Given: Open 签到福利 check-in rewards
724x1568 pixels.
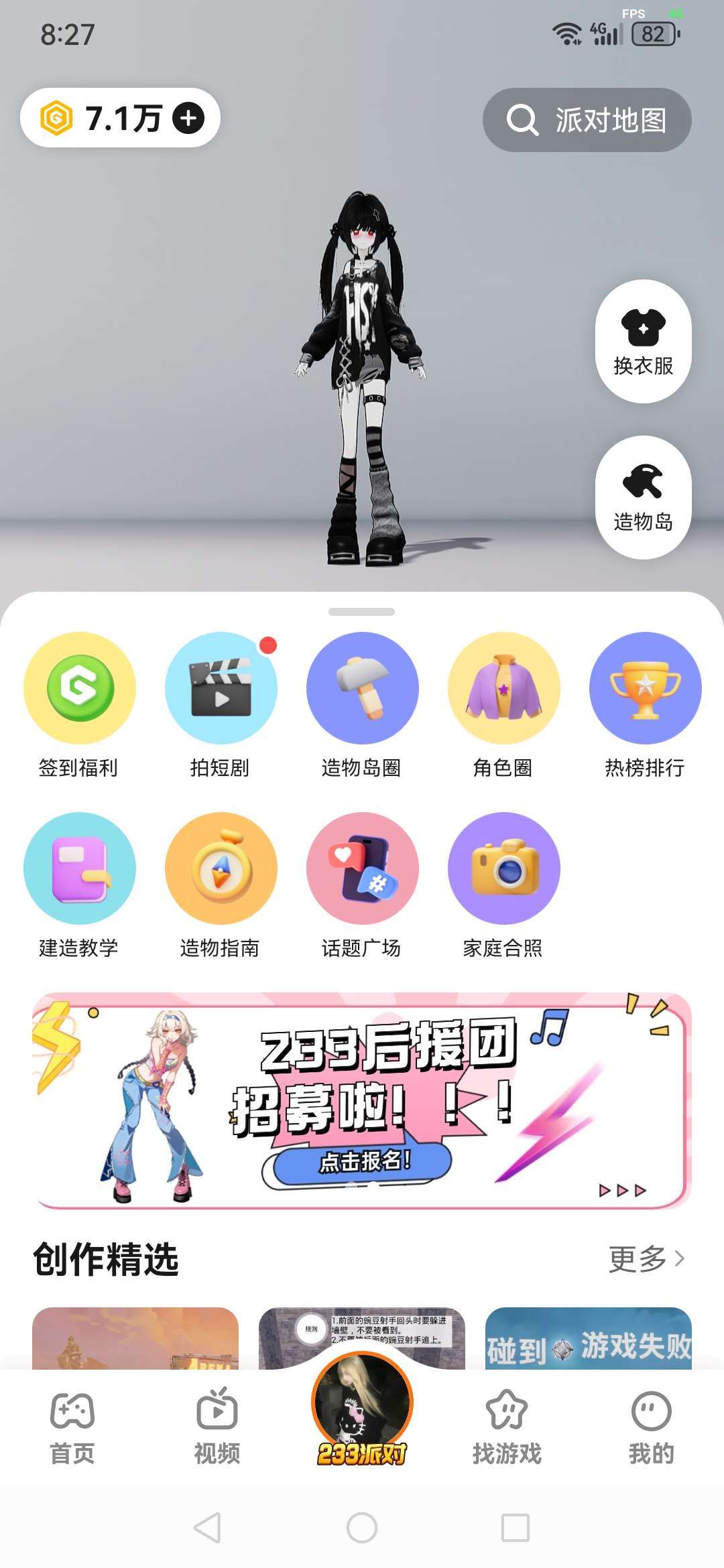Looking at the screenshot, I should tap(80, 688).
